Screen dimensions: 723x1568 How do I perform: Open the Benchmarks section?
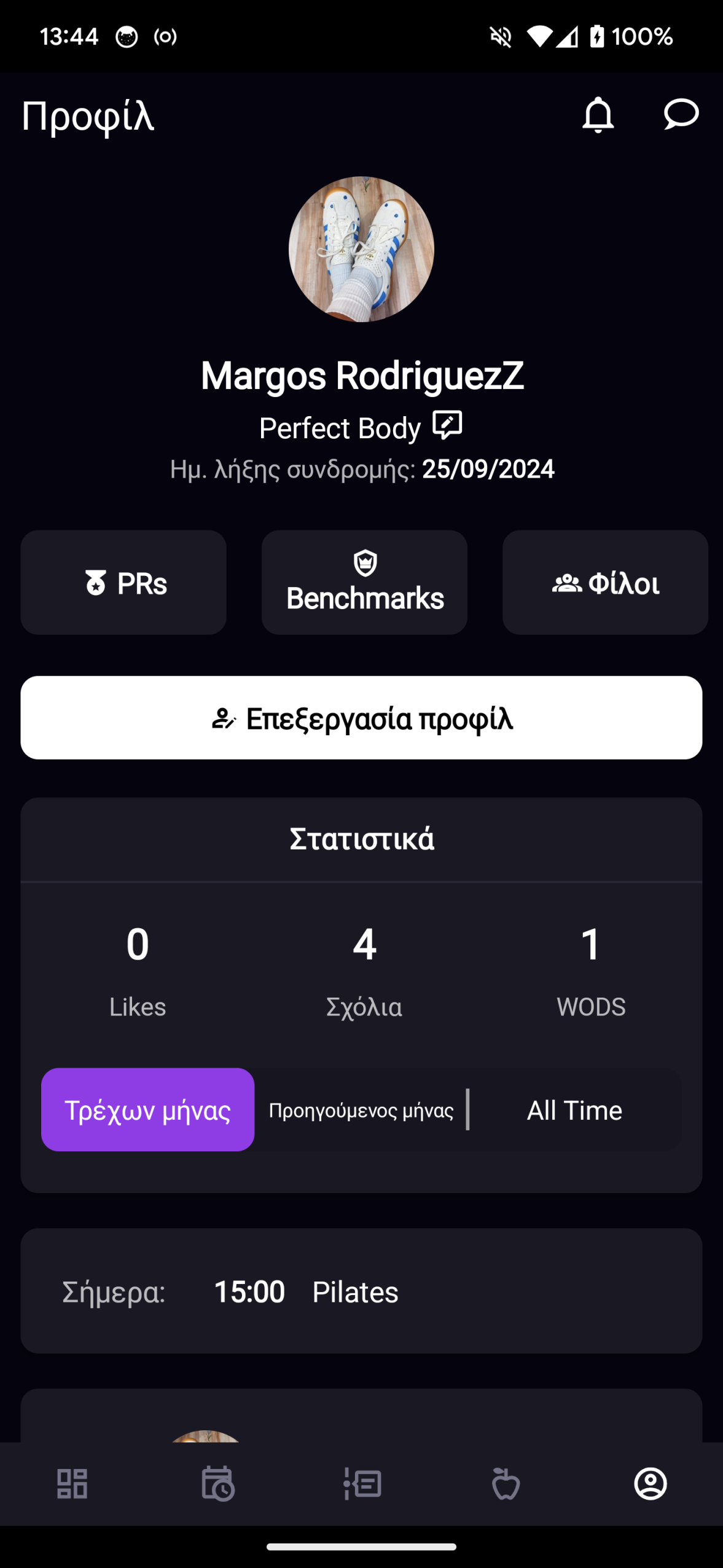[364, 583]
